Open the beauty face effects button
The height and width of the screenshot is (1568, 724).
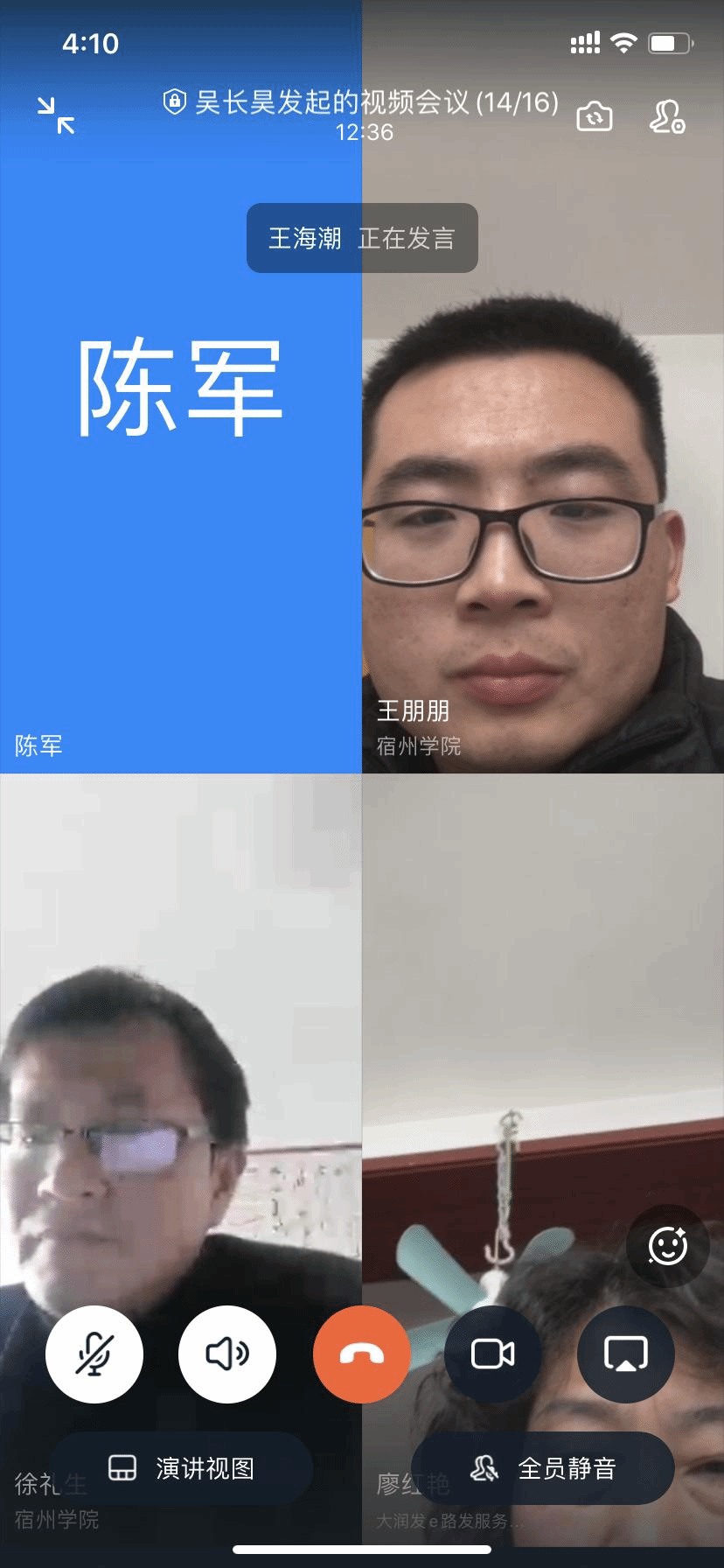tap(667, 1246)
